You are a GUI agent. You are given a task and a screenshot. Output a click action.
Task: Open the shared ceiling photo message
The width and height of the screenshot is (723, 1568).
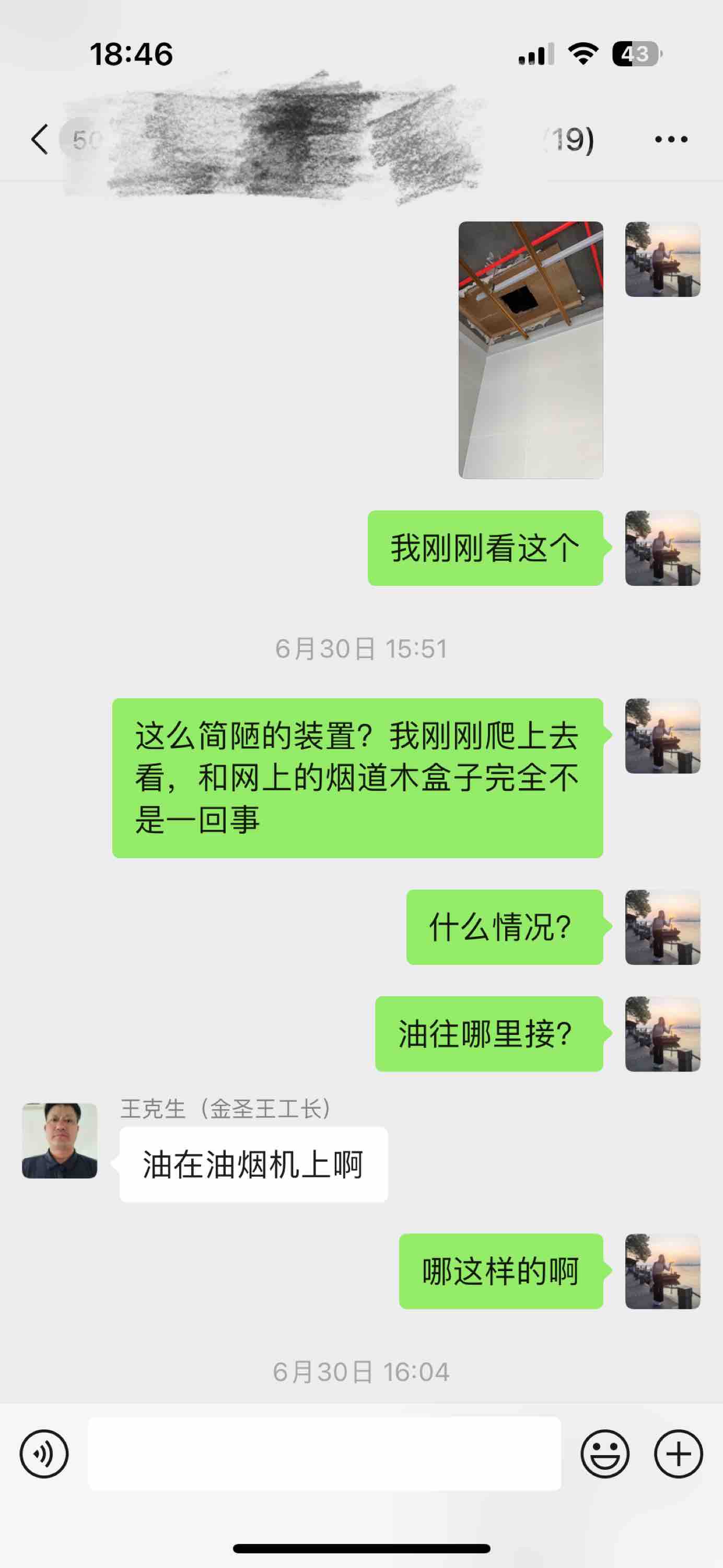[x=531, y=350]
